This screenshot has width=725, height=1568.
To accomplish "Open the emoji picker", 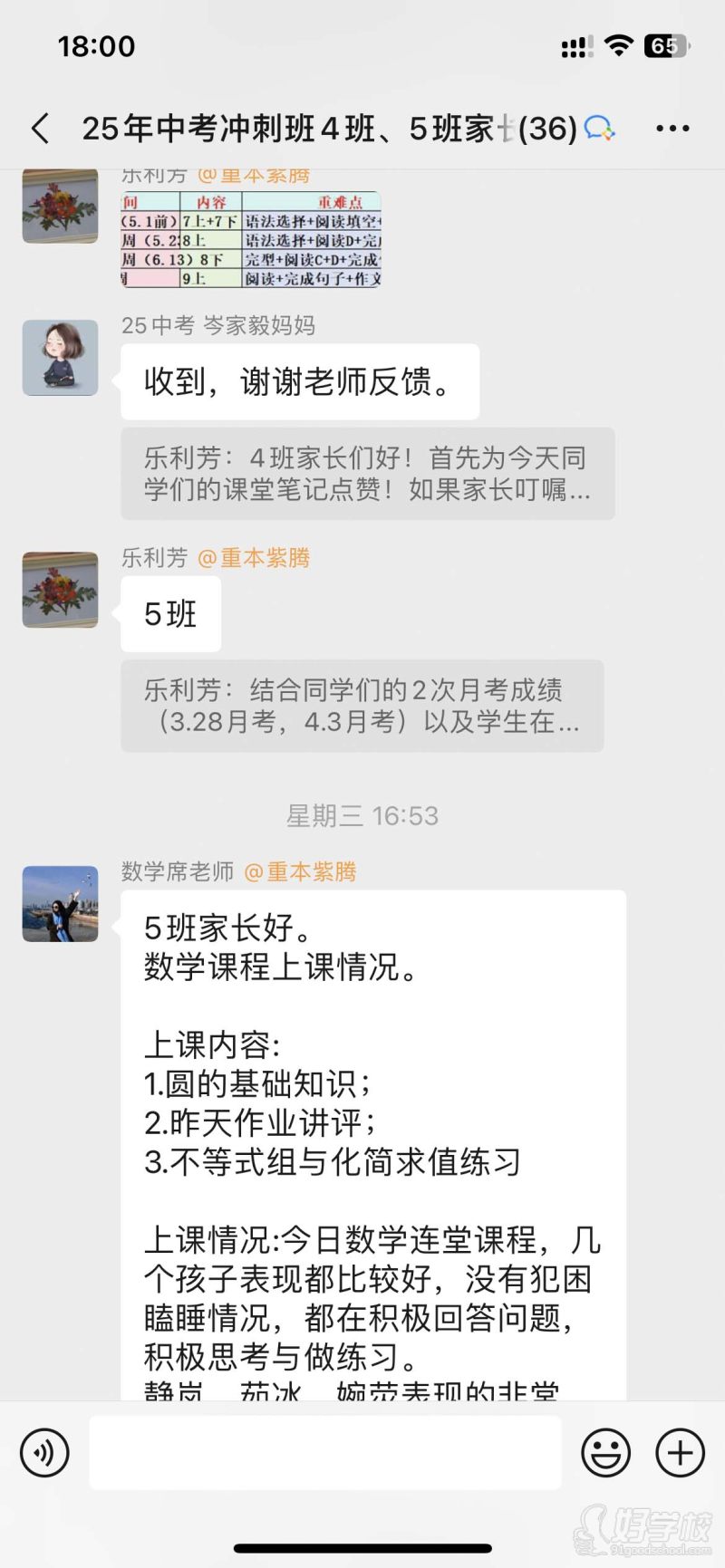I will tap(605, 1453).
